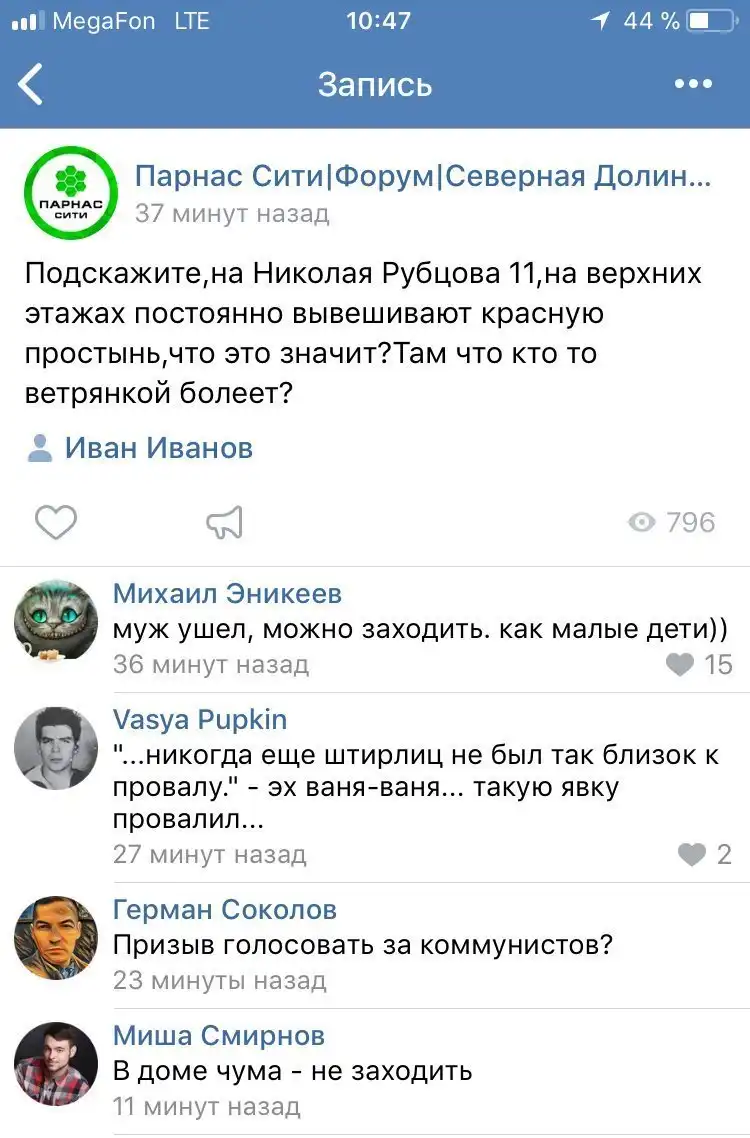Viewport: 750px width, 1138px height.
Task: Share the post via megaphone icon
Action: point(224,522)
